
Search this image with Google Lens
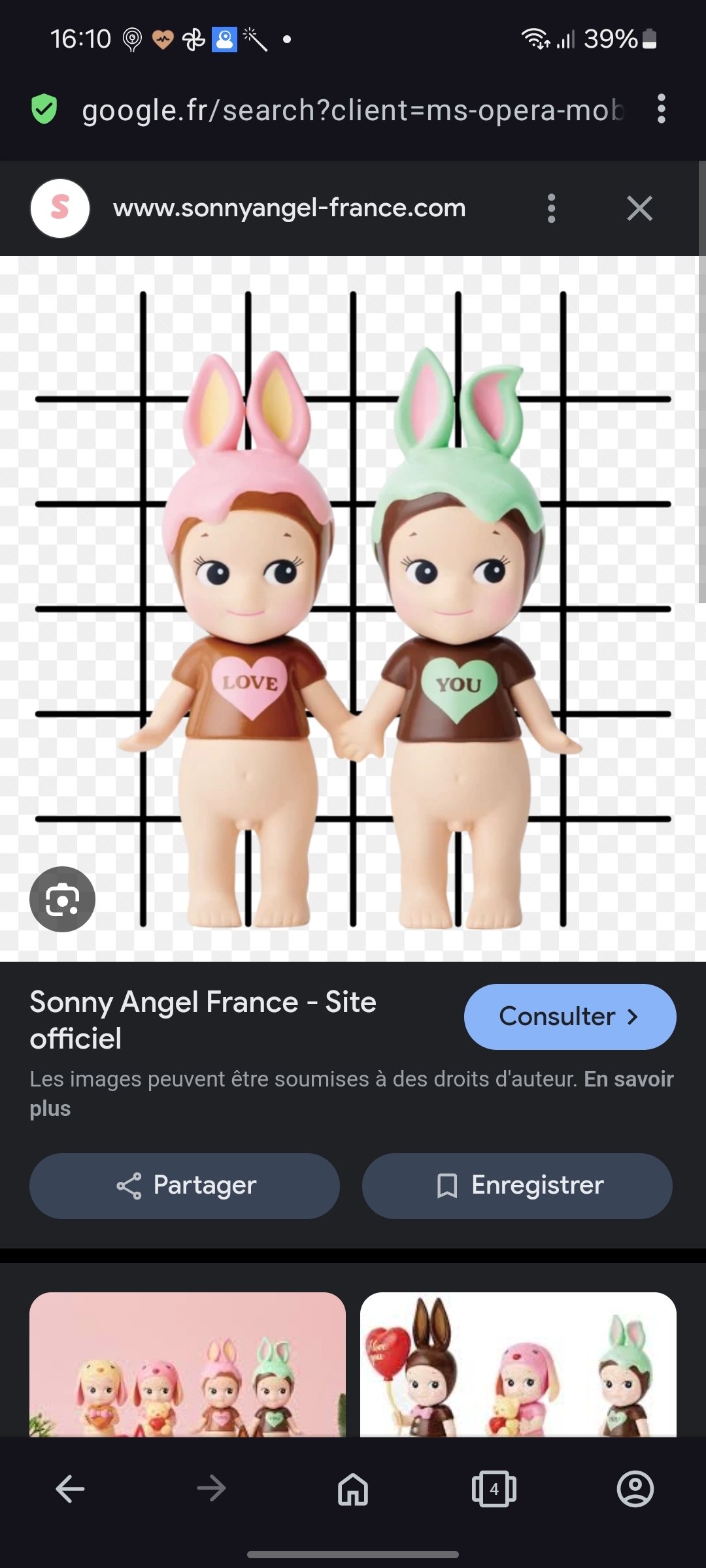tap(62, 899)
